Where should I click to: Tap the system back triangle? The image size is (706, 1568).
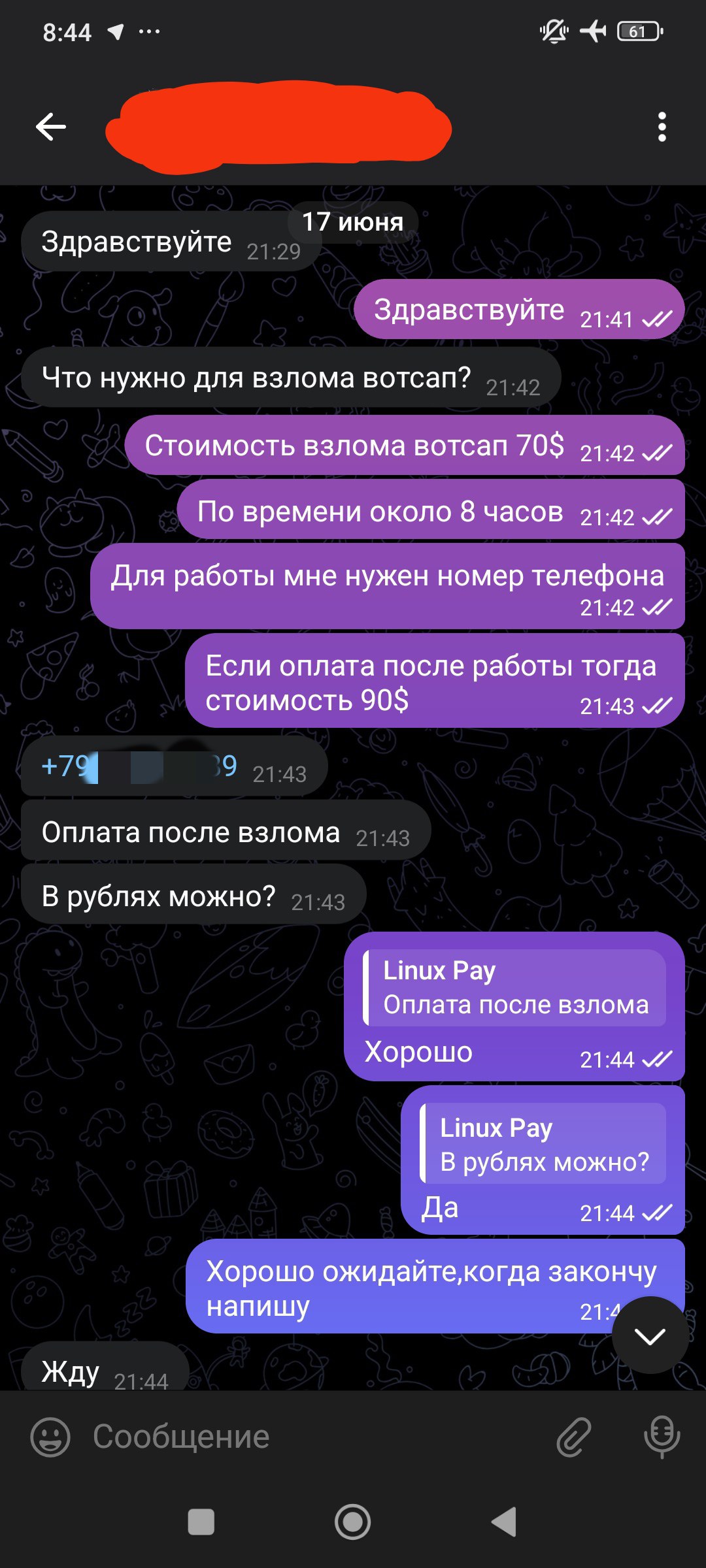pos(505,1522)
